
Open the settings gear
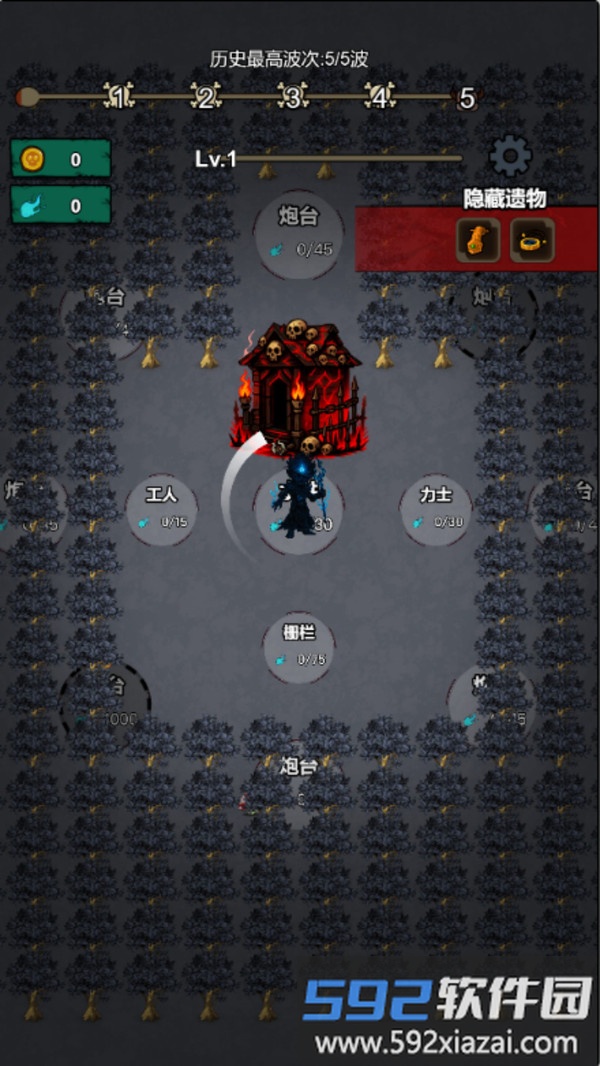510,157
